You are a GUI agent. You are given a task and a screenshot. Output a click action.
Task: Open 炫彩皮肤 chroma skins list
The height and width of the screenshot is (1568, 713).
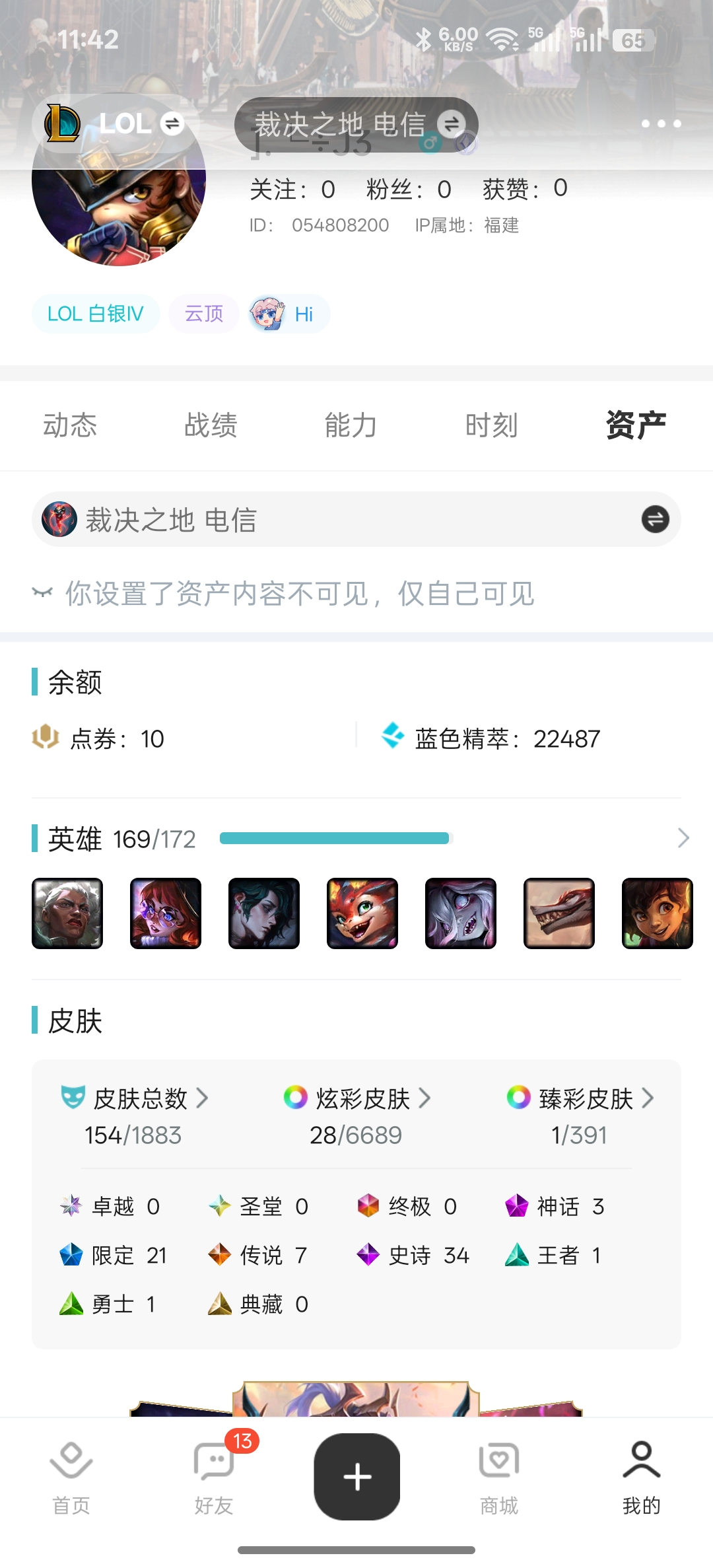[356, 1099]
